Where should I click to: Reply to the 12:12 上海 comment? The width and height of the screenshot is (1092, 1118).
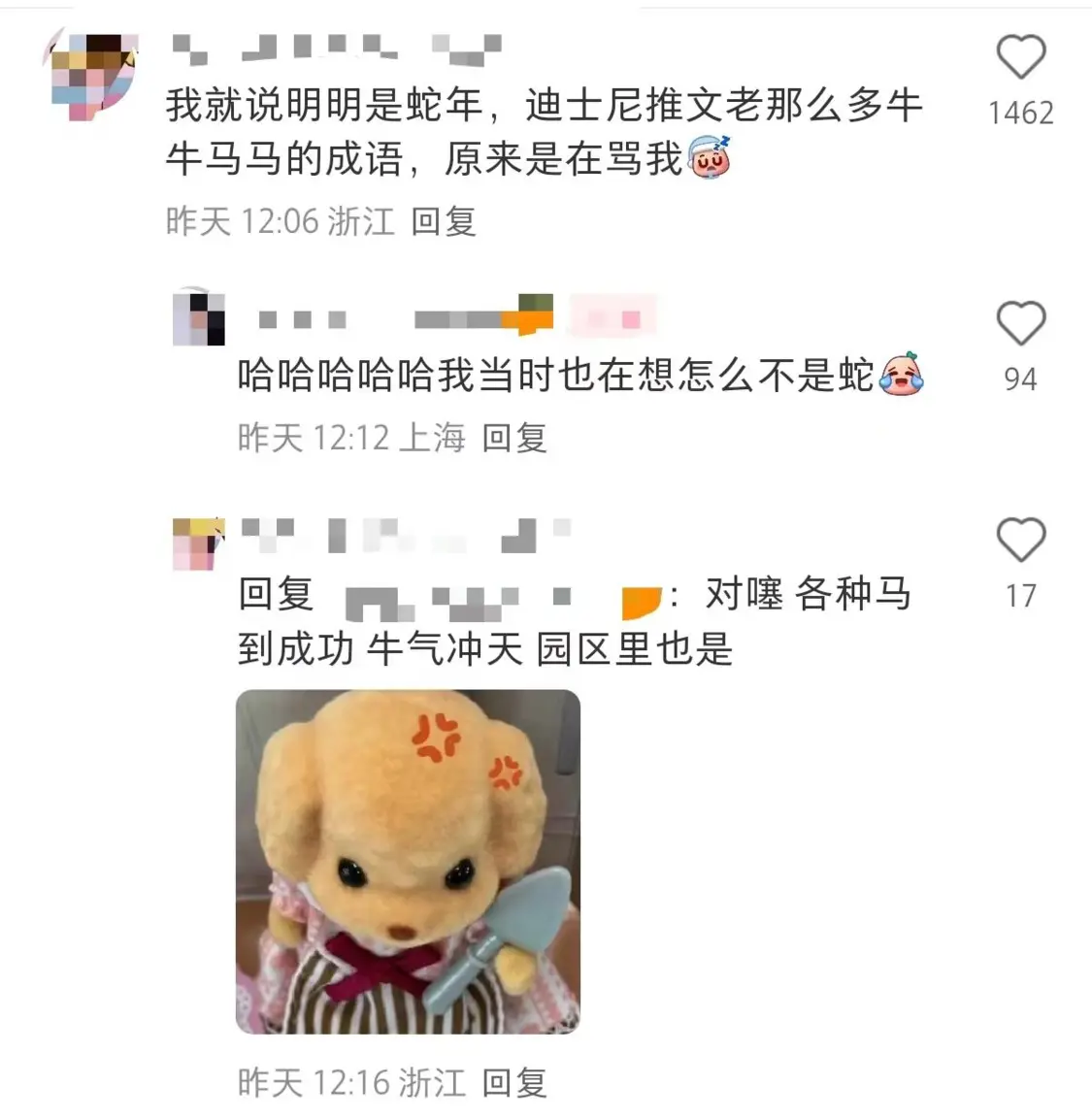click(x=514, y=438)
